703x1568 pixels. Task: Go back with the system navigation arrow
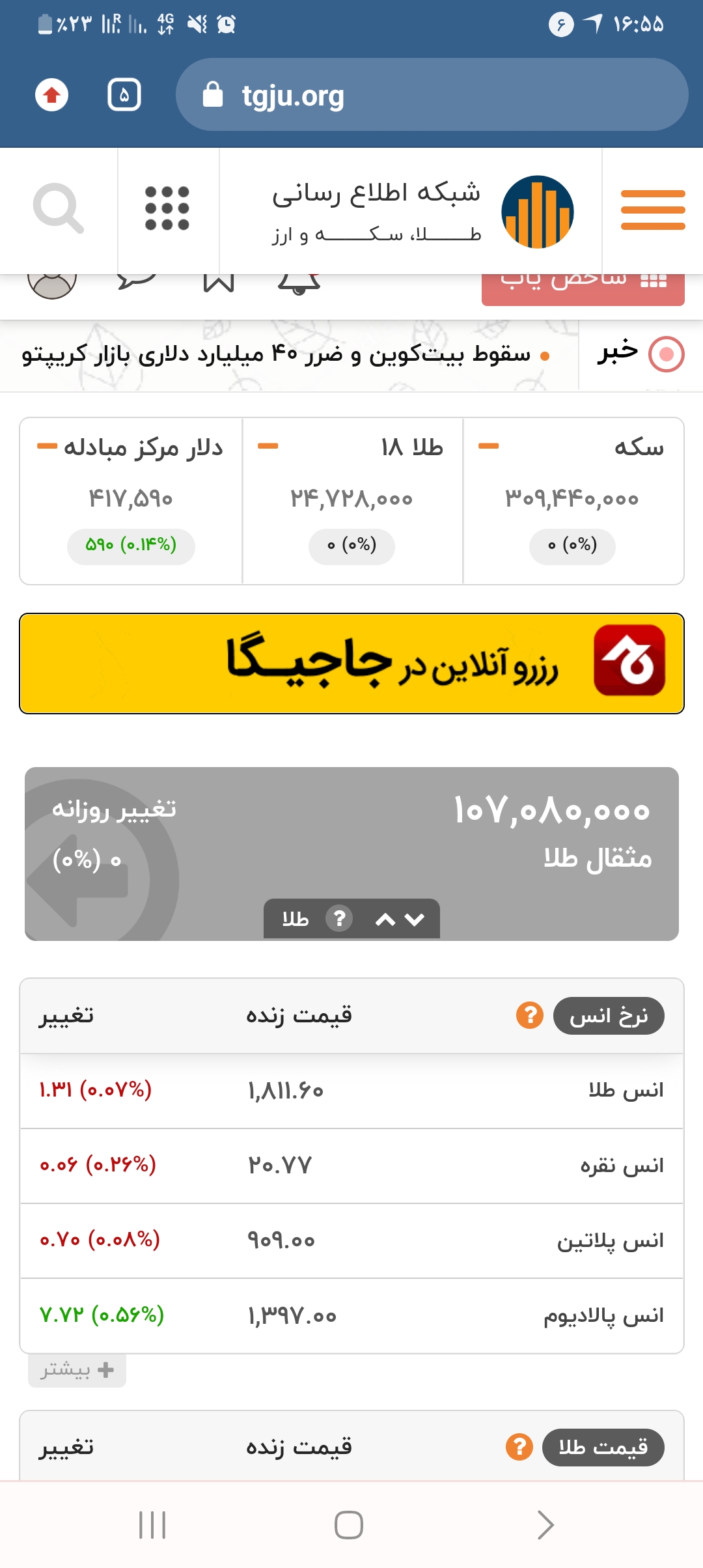pyautogui.click(x=545, y=1525)
